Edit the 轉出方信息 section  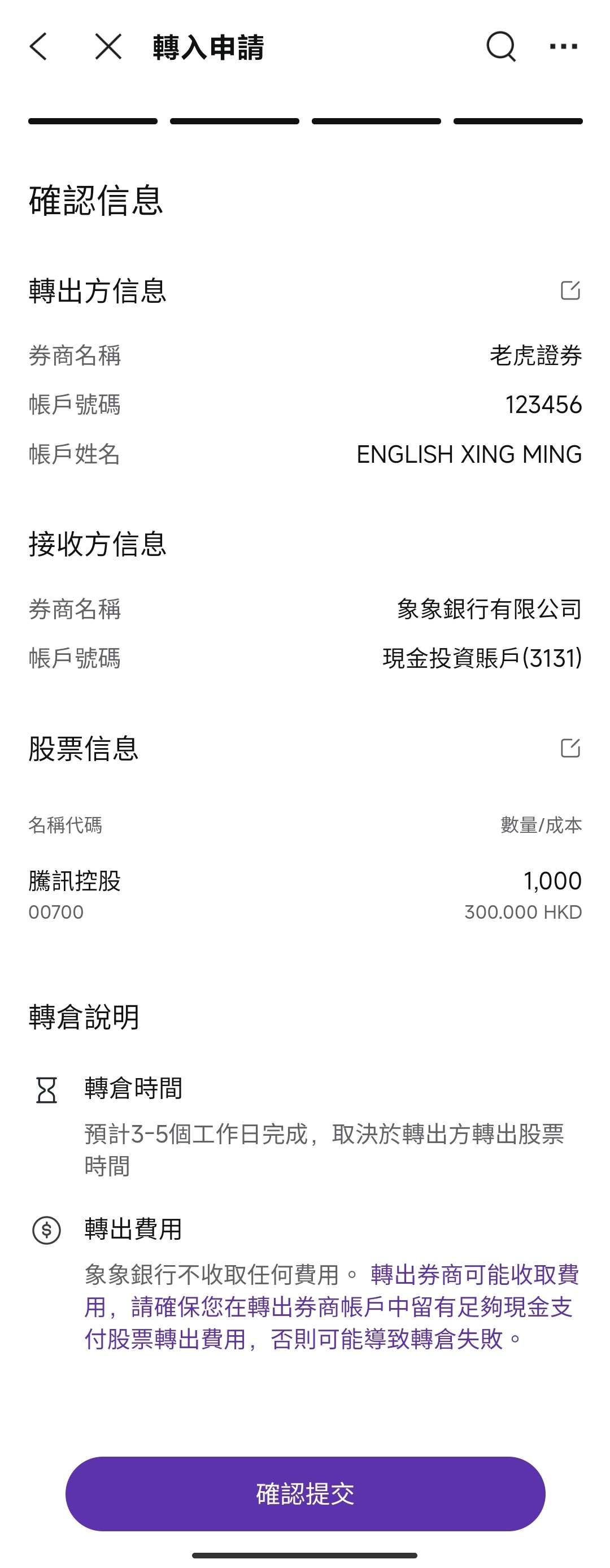click(x=570, y=290)
